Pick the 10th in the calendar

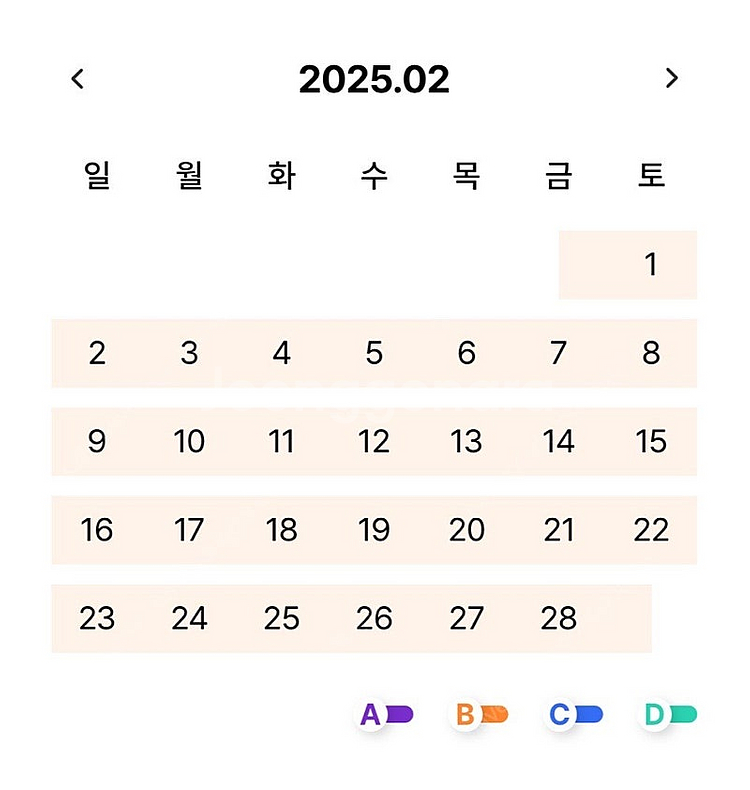[189, 441]
